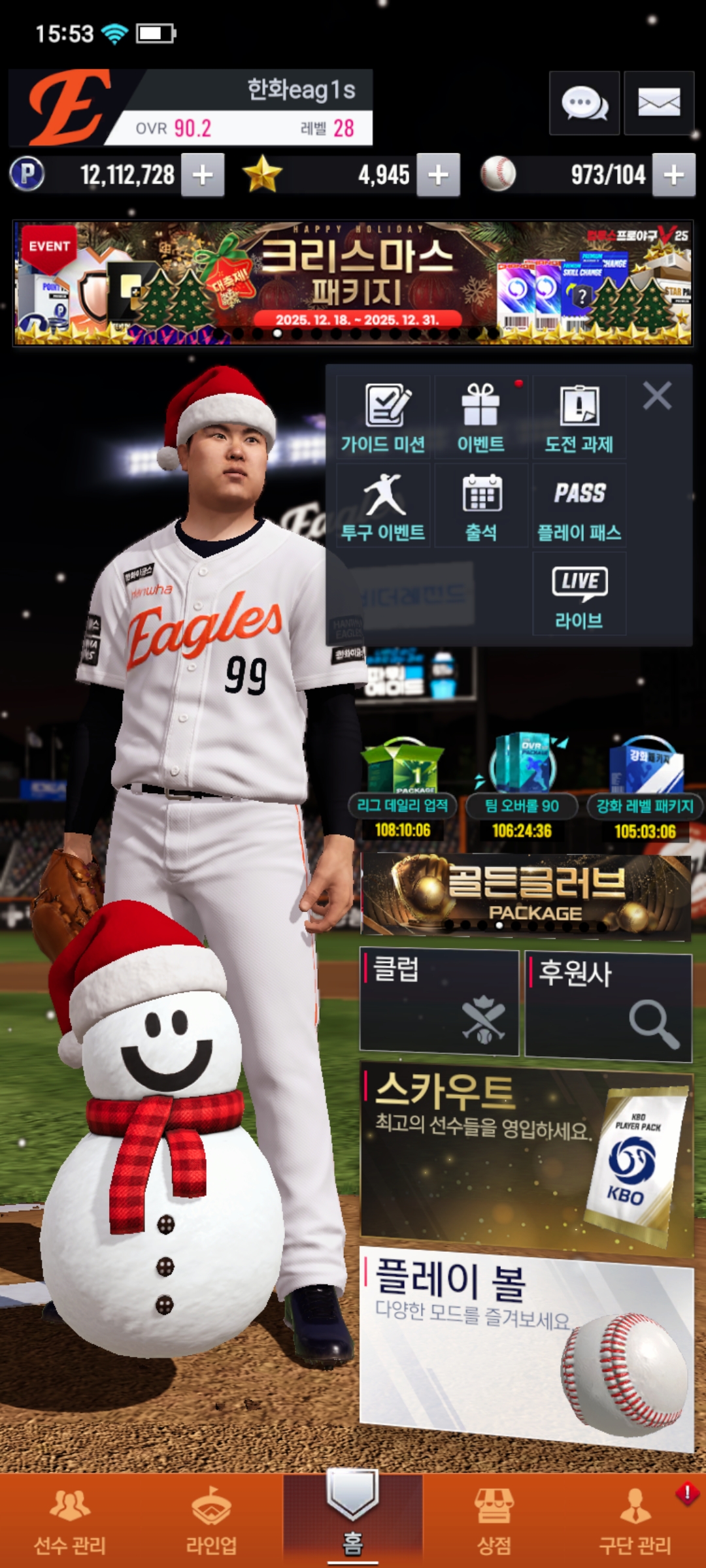Add stars with the plus button
The width and height of the screenshot is (706, 1568).
(438, 175)
